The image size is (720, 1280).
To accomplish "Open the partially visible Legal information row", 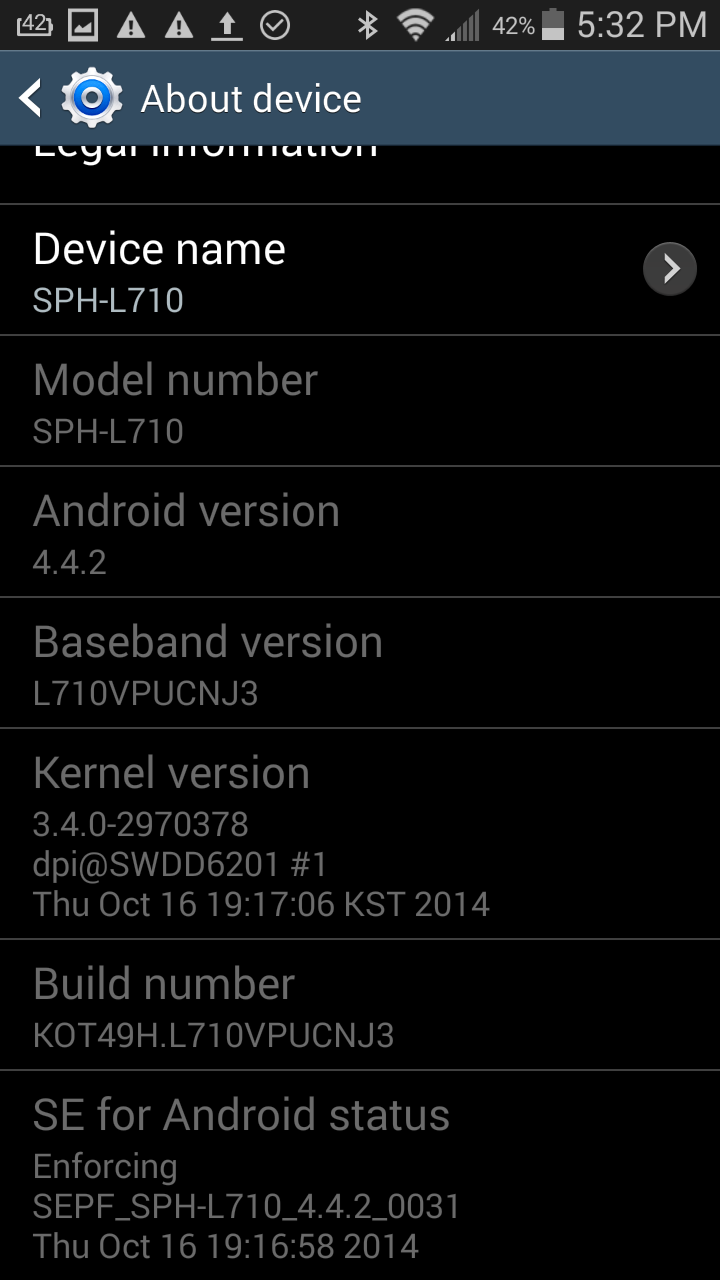I will point(360,174).
